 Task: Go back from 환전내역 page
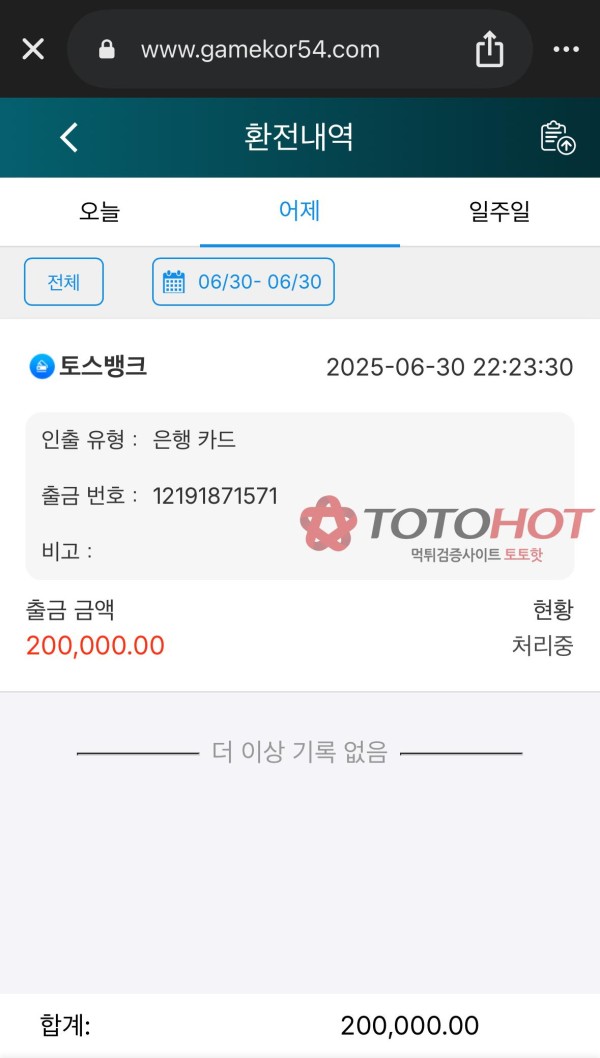(x=69, y=137)
